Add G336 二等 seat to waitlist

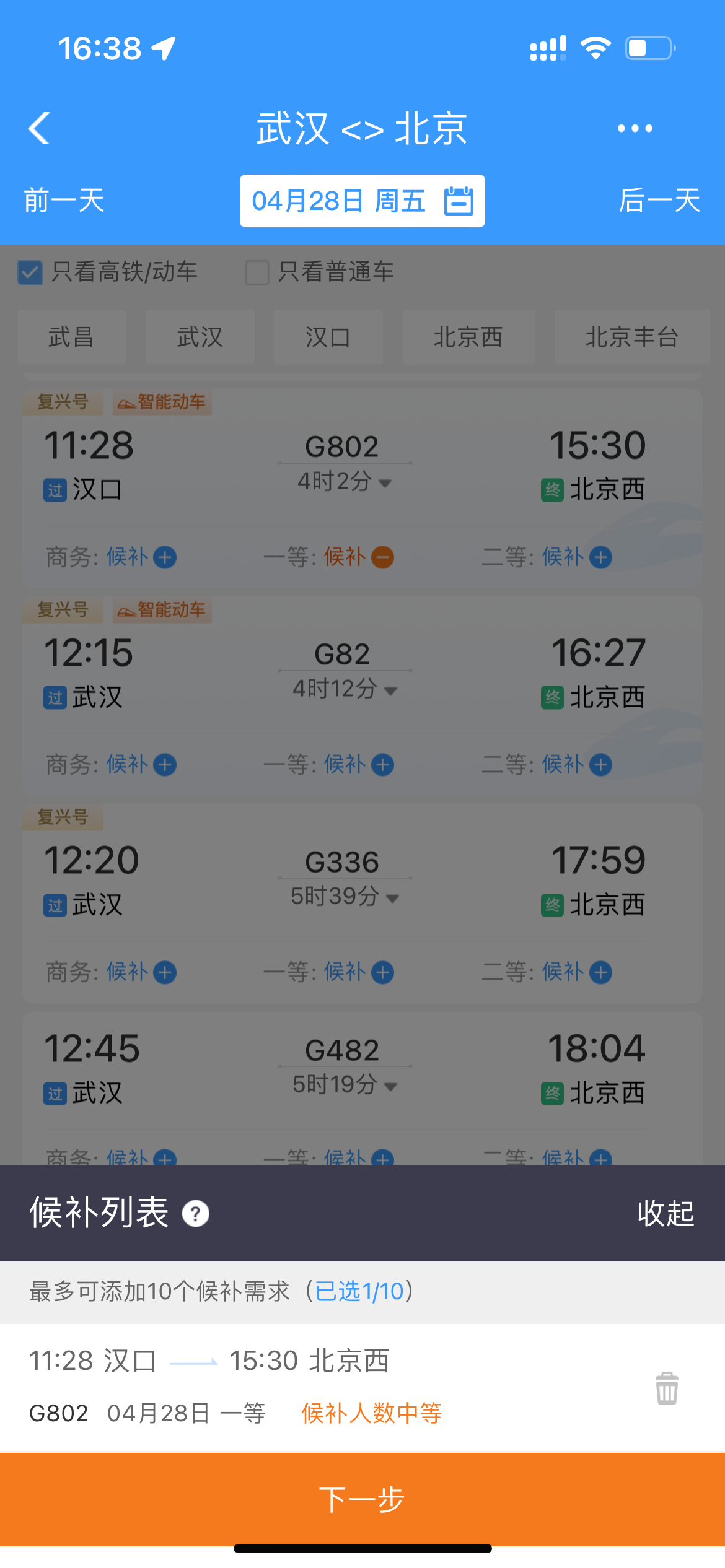coord(600,972)
